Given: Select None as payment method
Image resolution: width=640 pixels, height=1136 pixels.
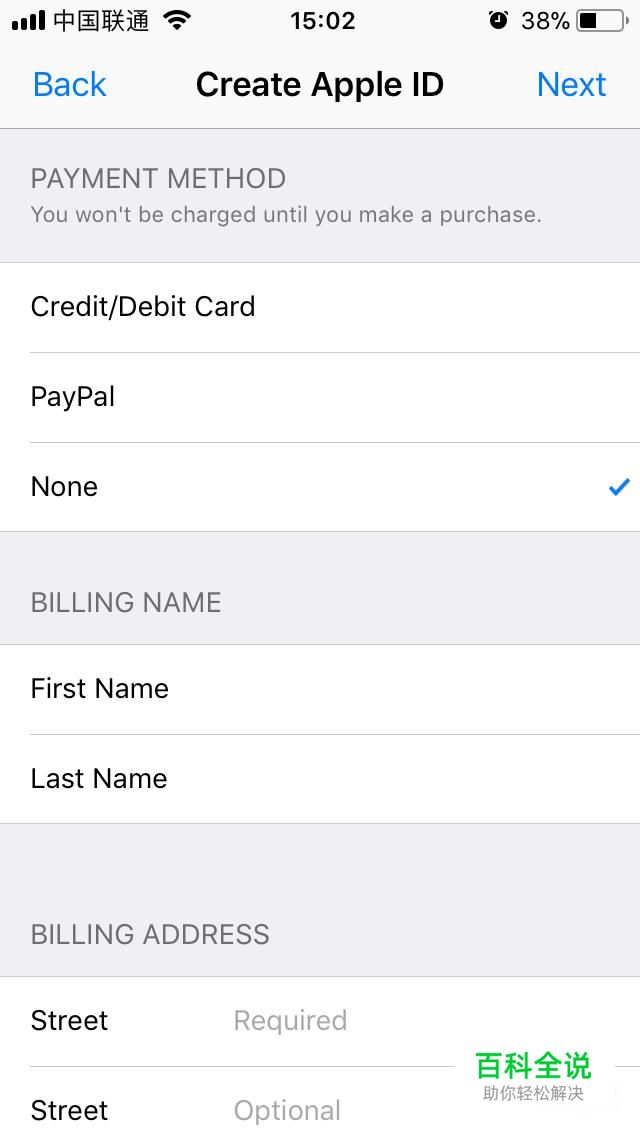Looking at the screenshot, I should pyautogui.click(x=320, y=487).
